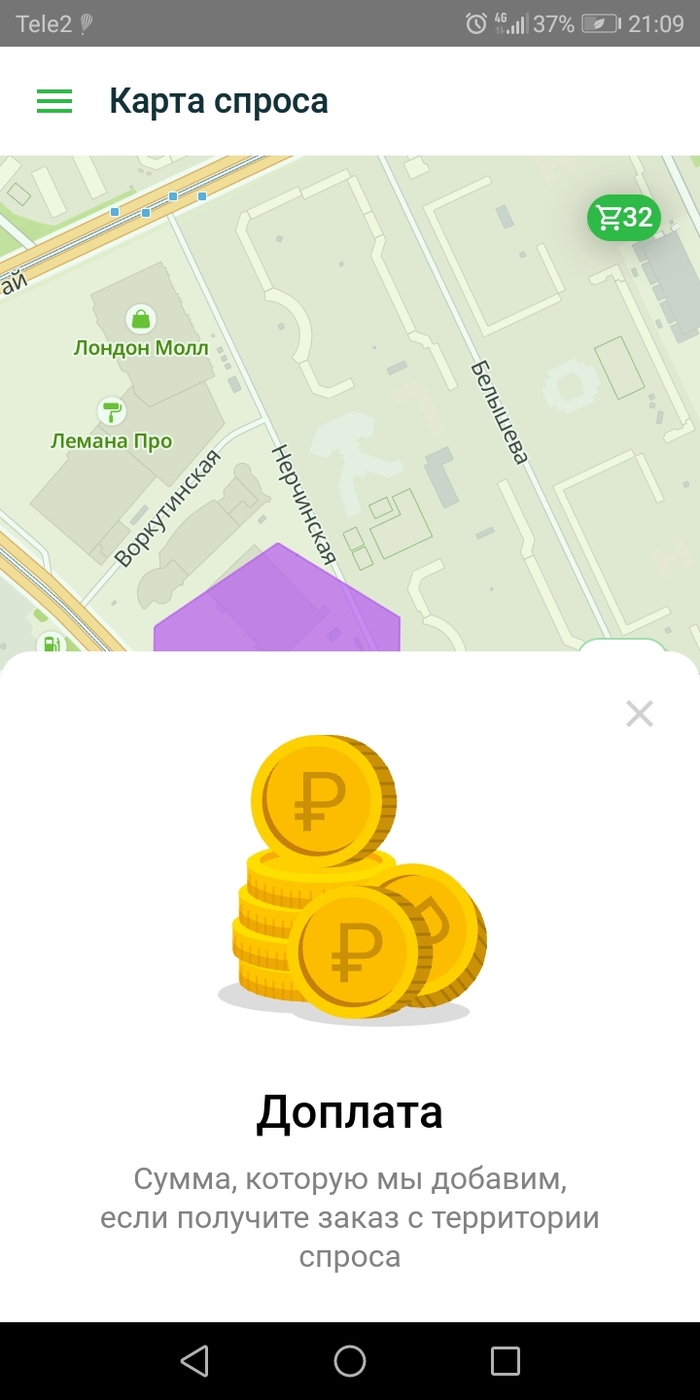Image resolution: width=700 pixels, height=1400 pixels.
Task: Go to the phone home screen
Action: pos(350,1360)
